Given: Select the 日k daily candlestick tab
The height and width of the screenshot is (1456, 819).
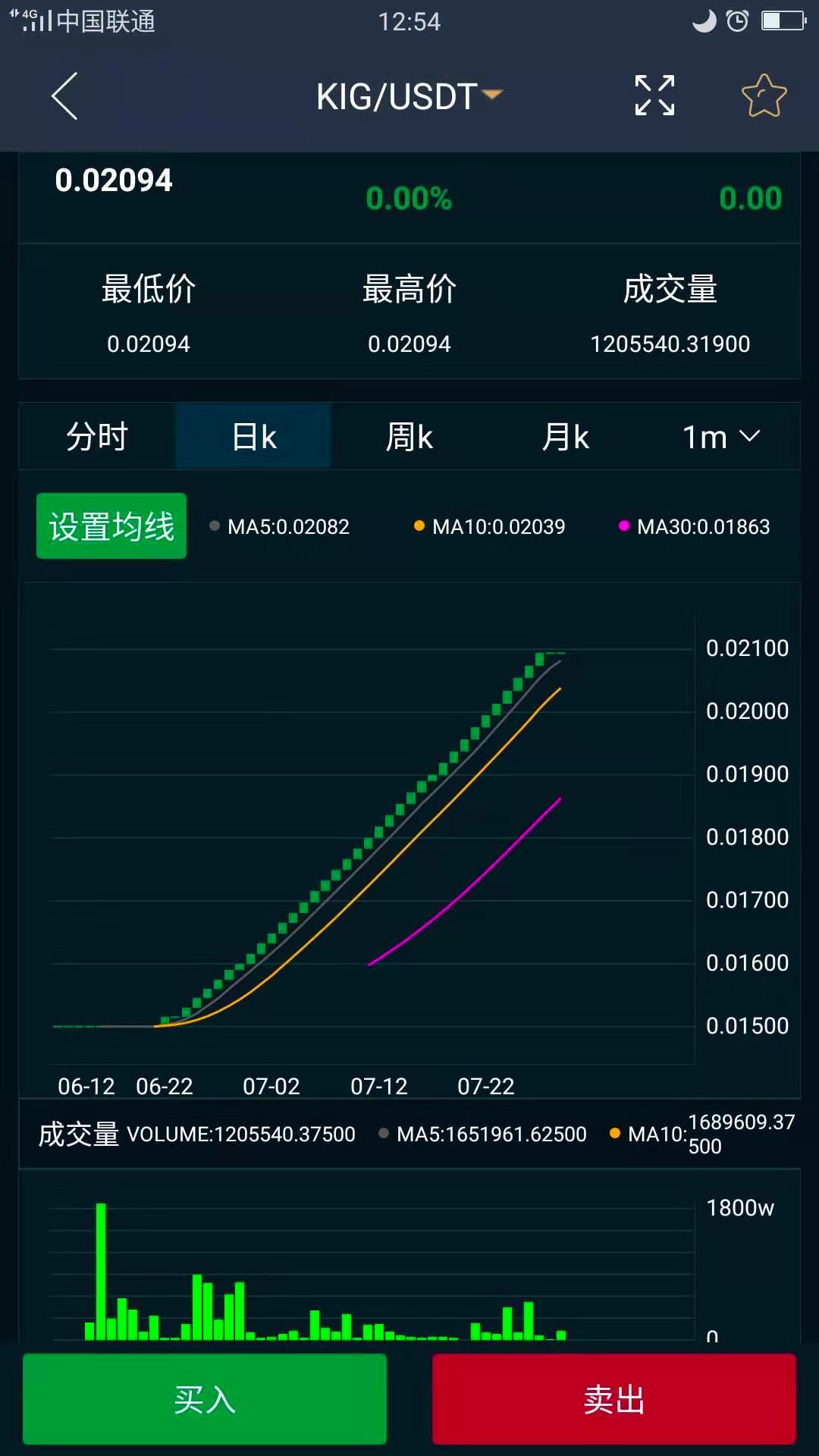Looking at the screenshot, I should click(x=254, y=437).
